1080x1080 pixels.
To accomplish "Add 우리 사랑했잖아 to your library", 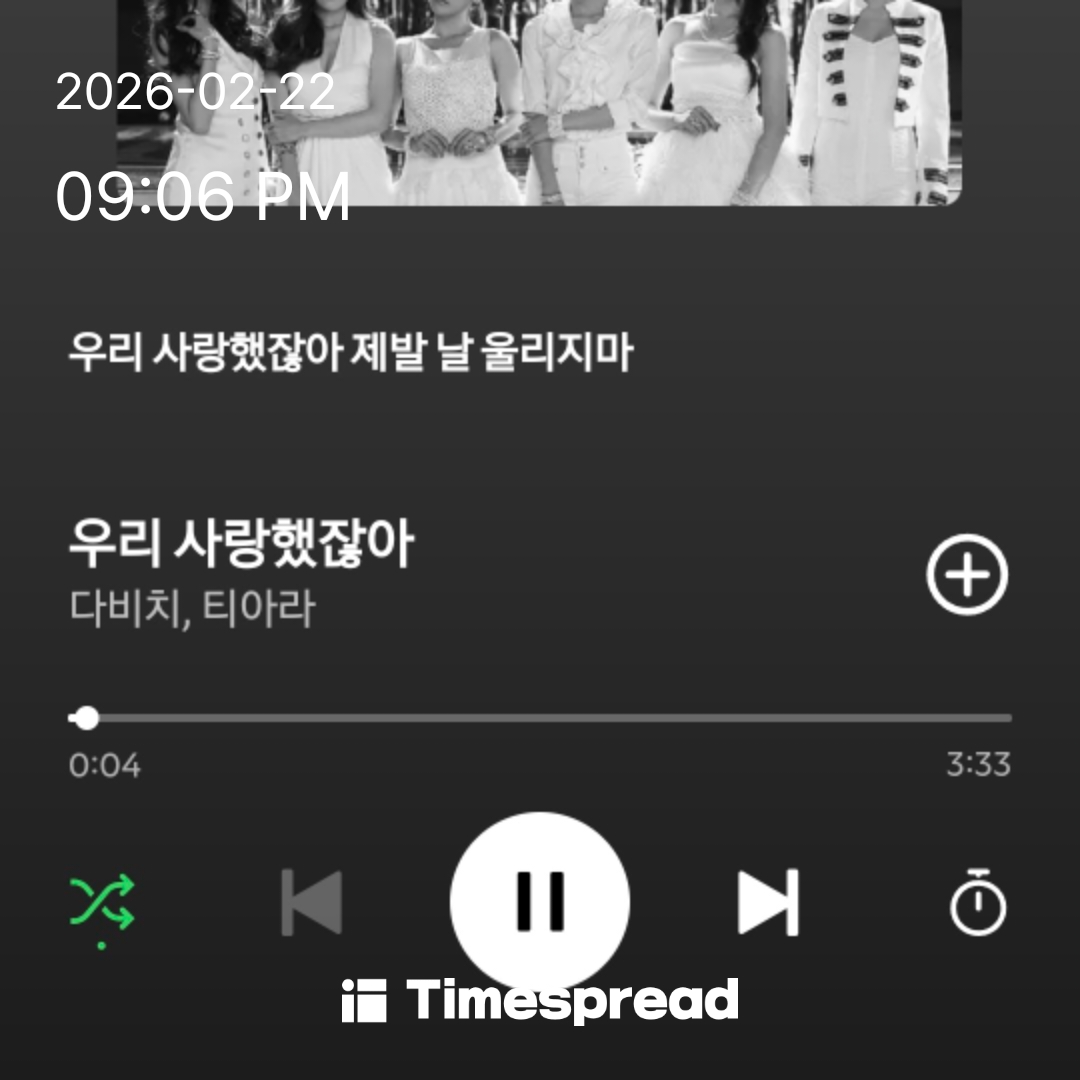I will (966, 574).
